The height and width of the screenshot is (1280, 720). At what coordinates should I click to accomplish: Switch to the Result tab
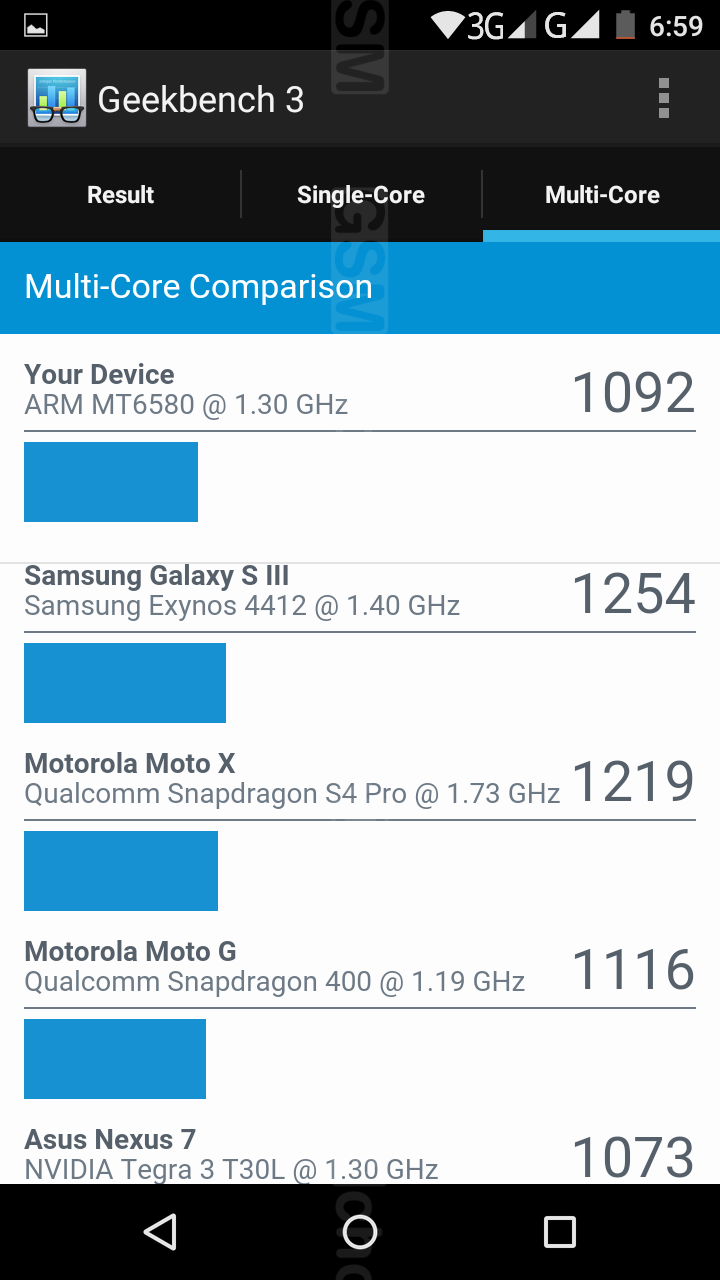tap(120, 195)
